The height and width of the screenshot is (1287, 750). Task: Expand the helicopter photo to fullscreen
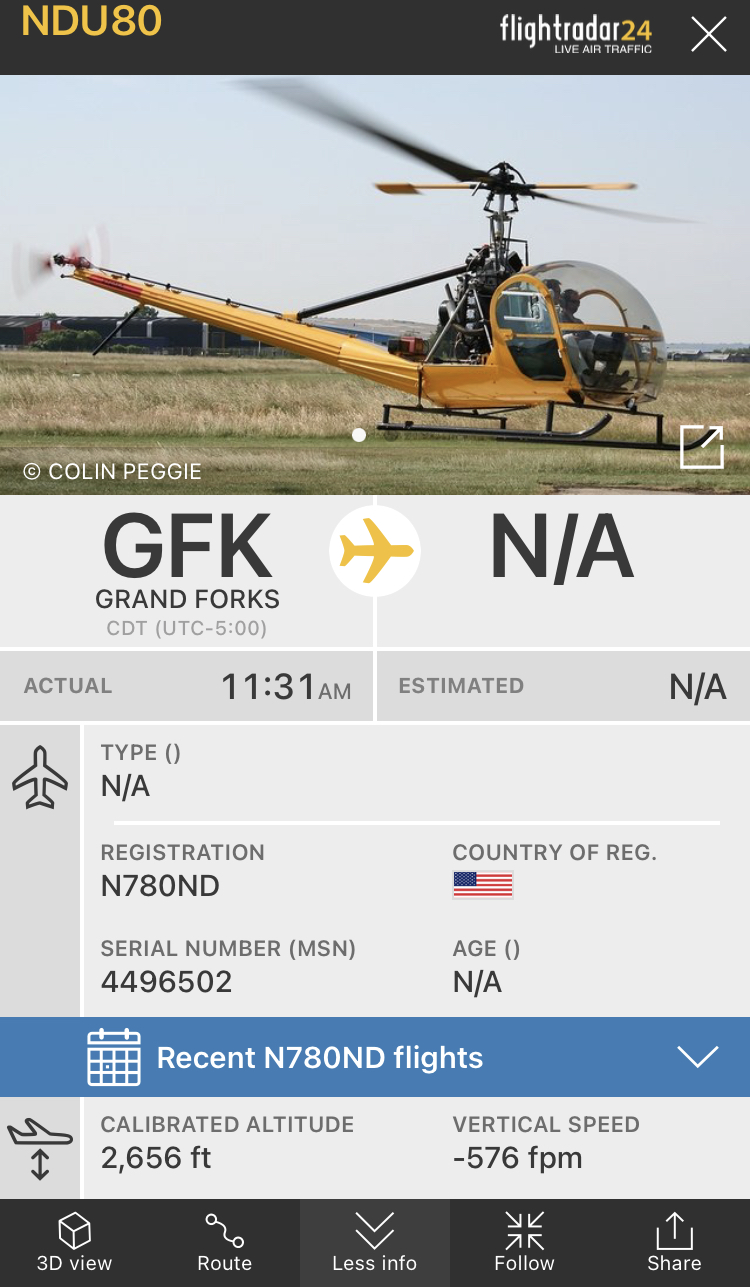(x=701, y=447)
